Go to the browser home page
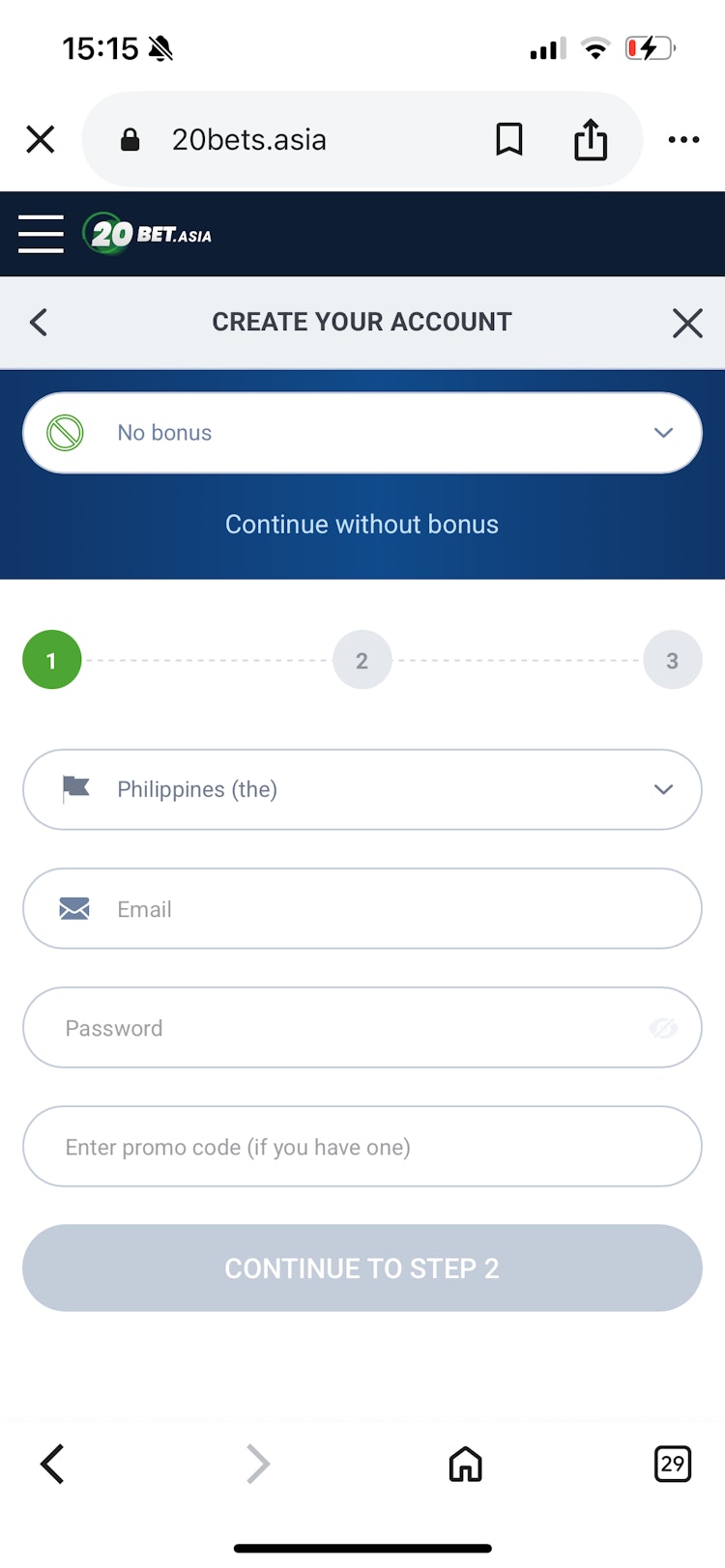The image size is (725, 1568). click(x=465, y=1464)
